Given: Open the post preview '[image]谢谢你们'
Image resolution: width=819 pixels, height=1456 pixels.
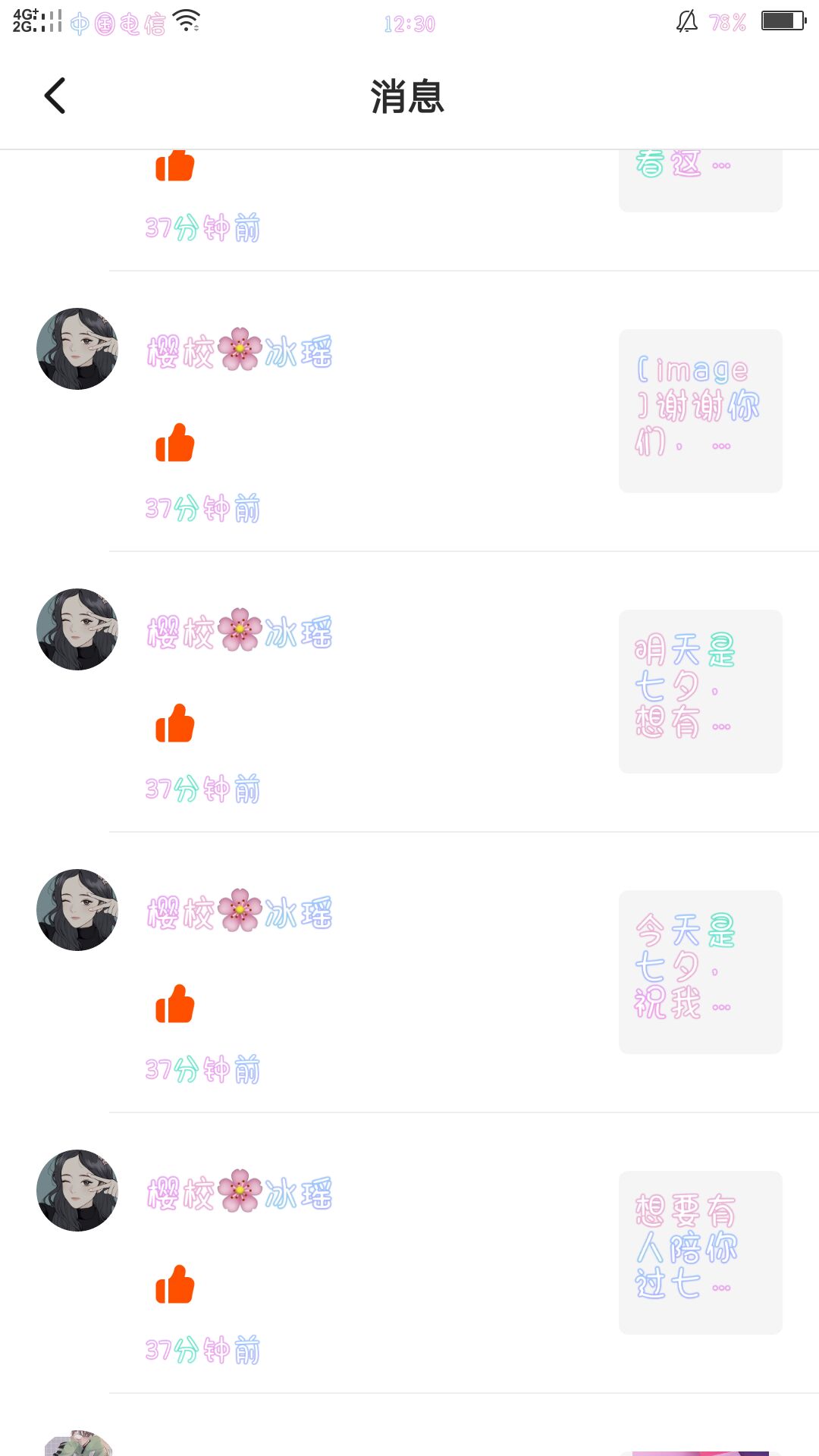Looking at the screenshot, I should coord(700,410).
